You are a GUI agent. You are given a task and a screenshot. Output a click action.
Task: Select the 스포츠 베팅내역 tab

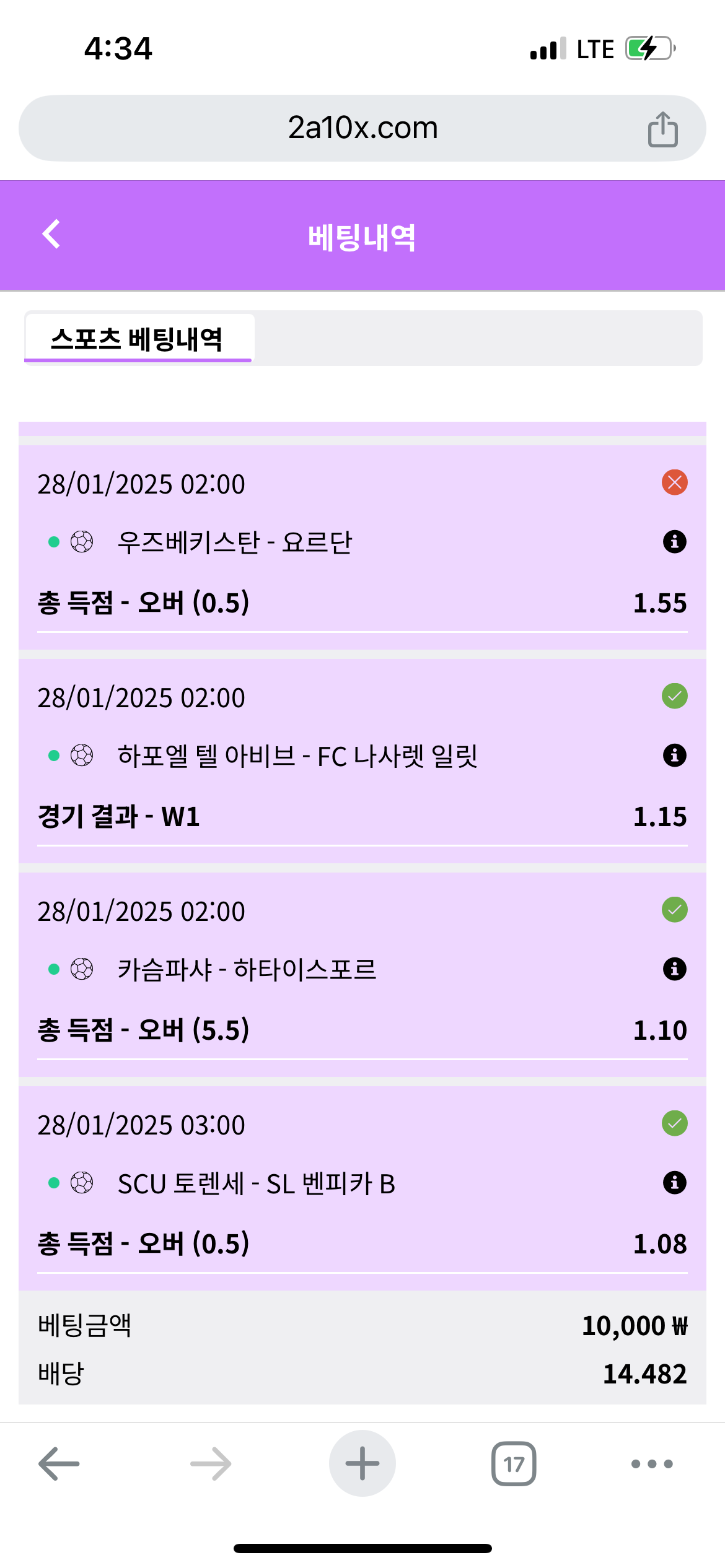tap(138, 339)
